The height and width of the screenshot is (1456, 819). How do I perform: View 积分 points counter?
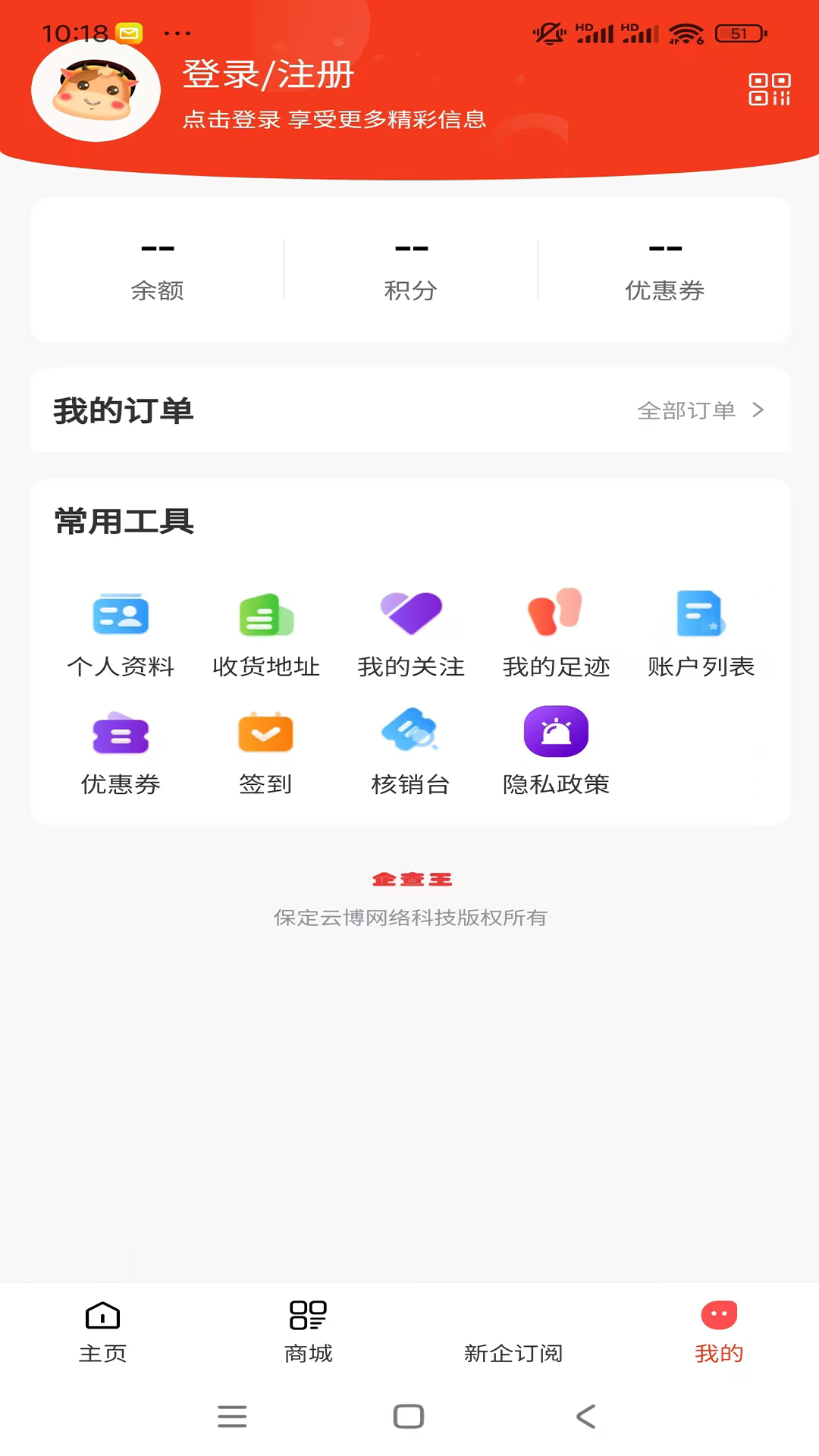pyautogui.click(x=410, y=269)
